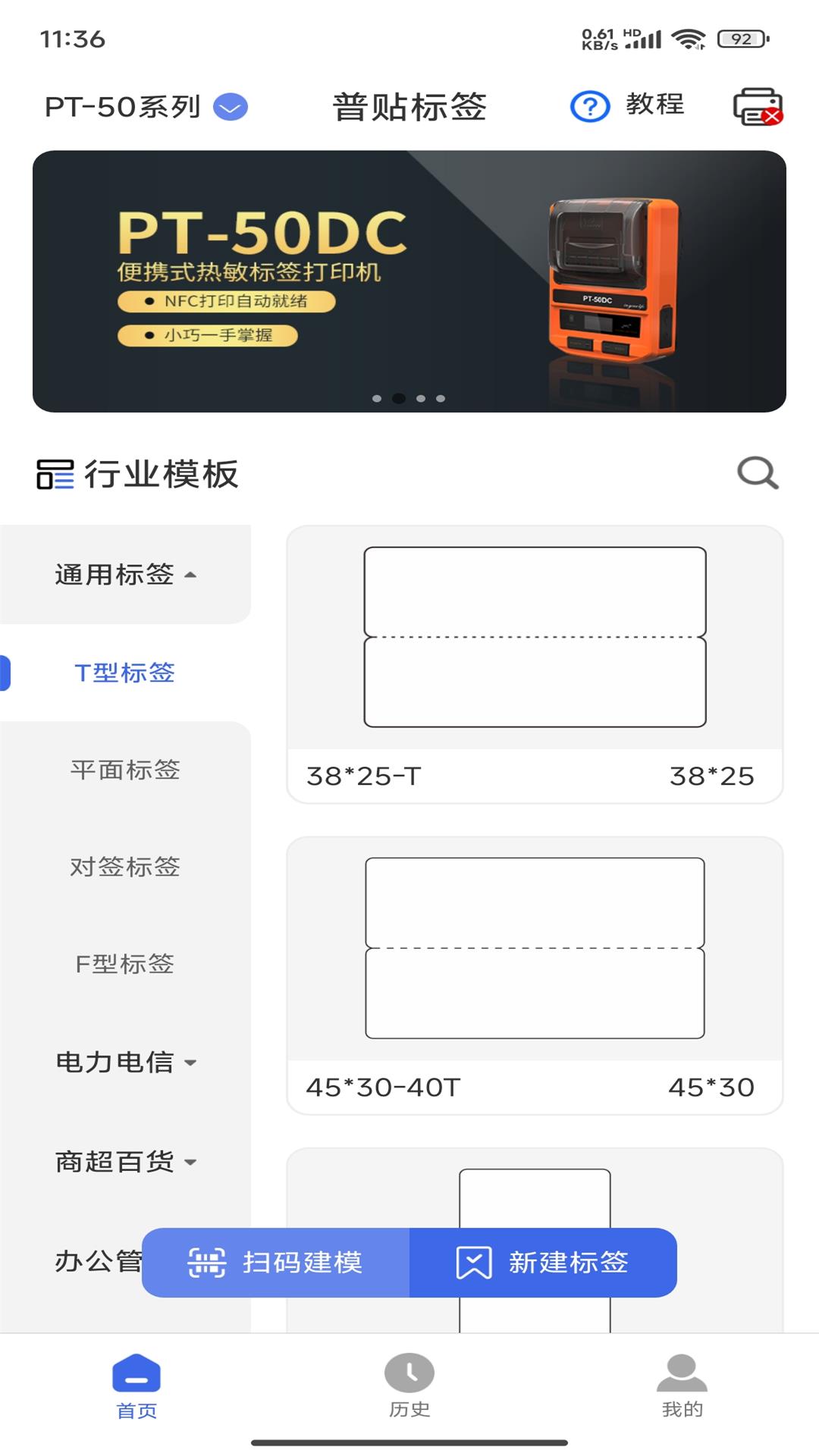
Task: Open the F型标签 menu entry
Action: [x=125, y=965]
